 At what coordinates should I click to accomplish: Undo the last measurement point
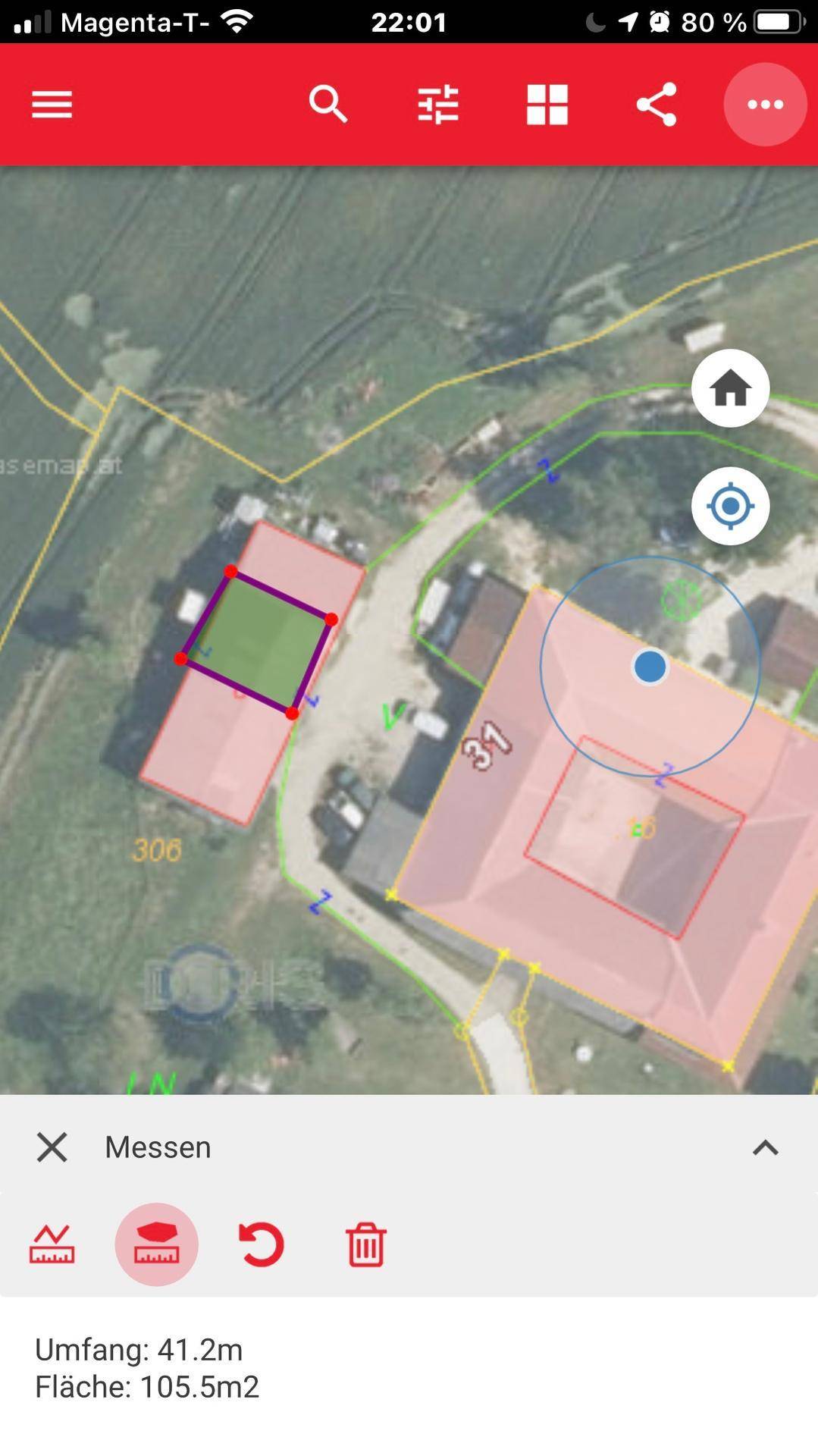pyautogui.click(x=262, y=1244)
